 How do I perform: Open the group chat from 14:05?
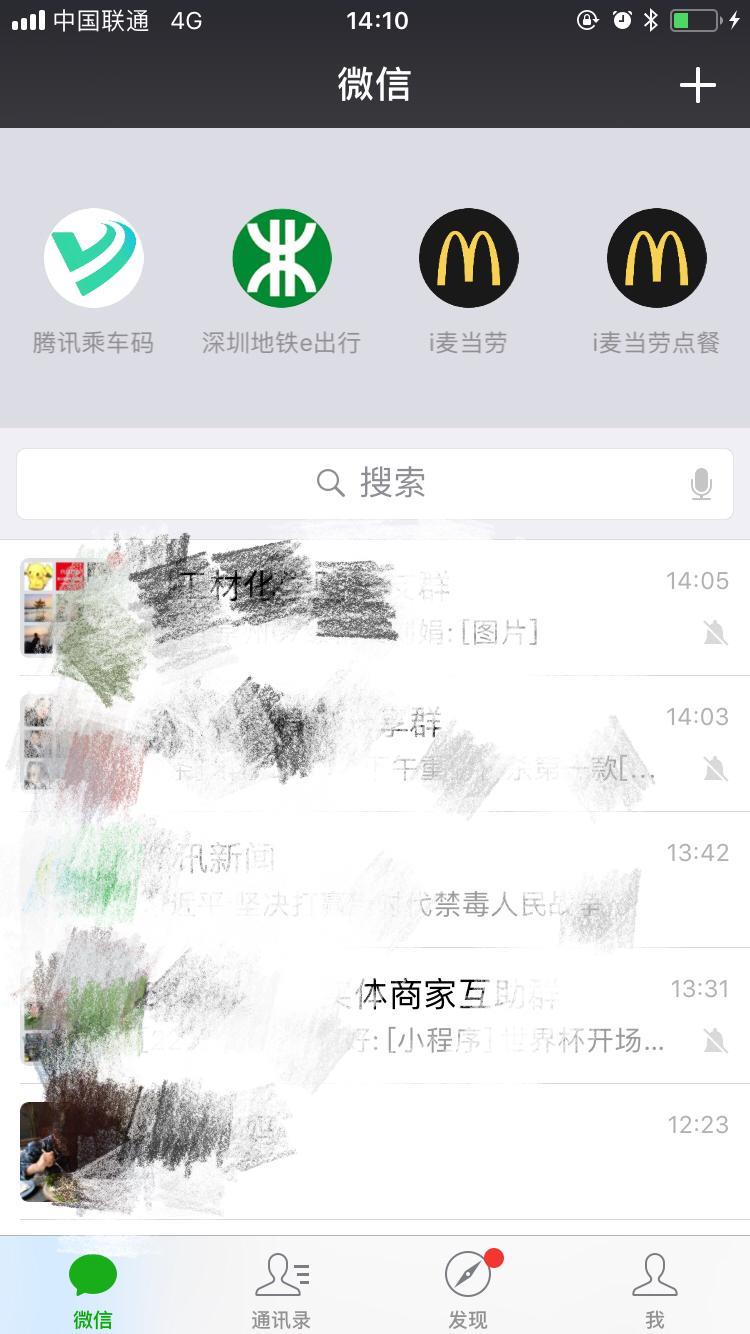(375, 607)
